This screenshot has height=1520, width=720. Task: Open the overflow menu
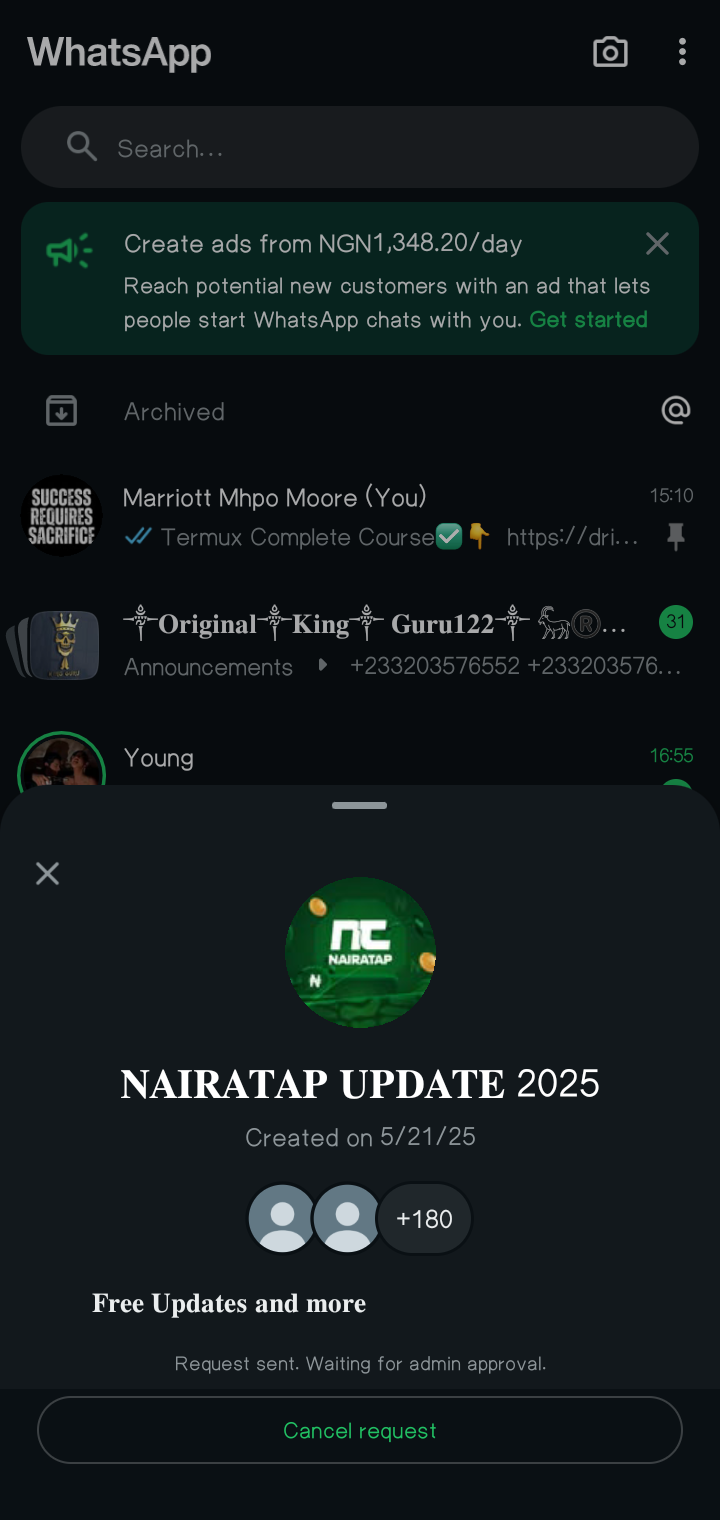pyautogui.click(x=682, y=52)
